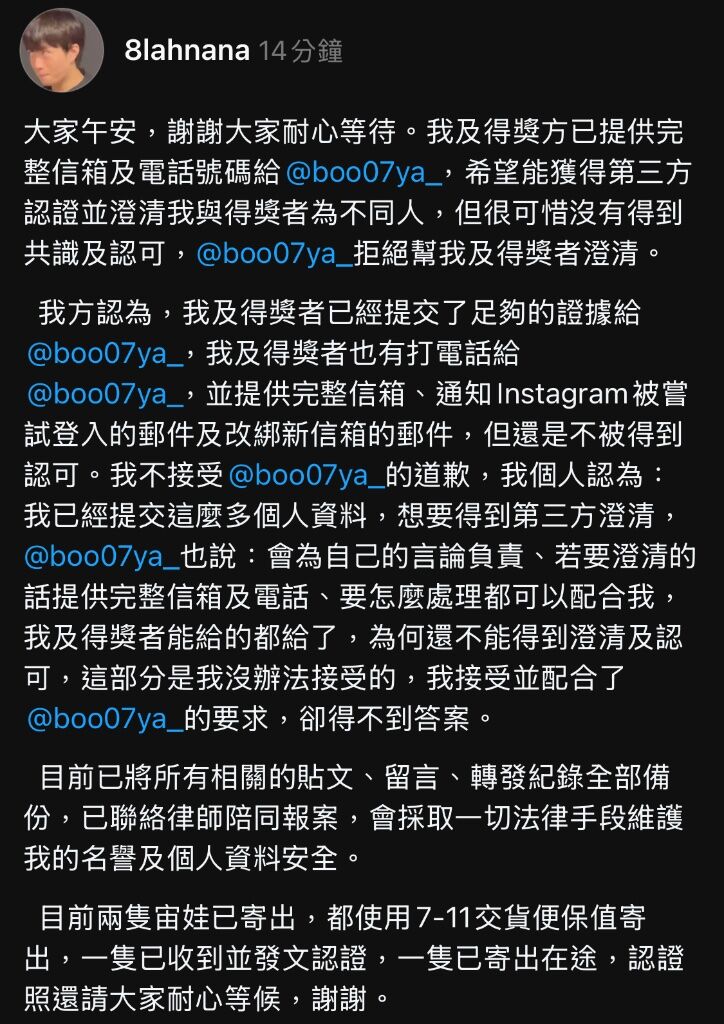Open the 8lahnana username link
The width and height of the screenshot is (724, 1024).
tap(186, 51)
